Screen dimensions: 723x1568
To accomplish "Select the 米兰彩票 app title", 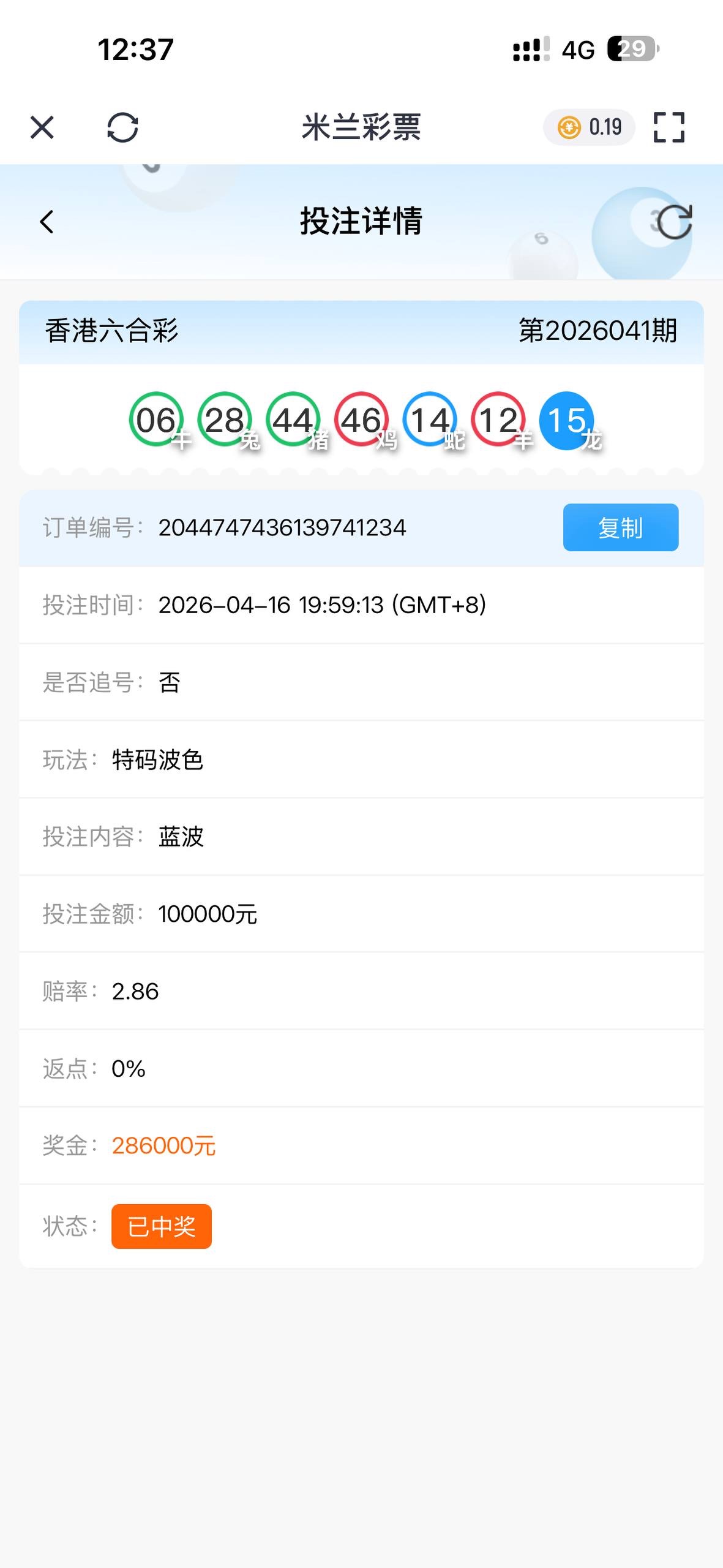I will point(361,127).
